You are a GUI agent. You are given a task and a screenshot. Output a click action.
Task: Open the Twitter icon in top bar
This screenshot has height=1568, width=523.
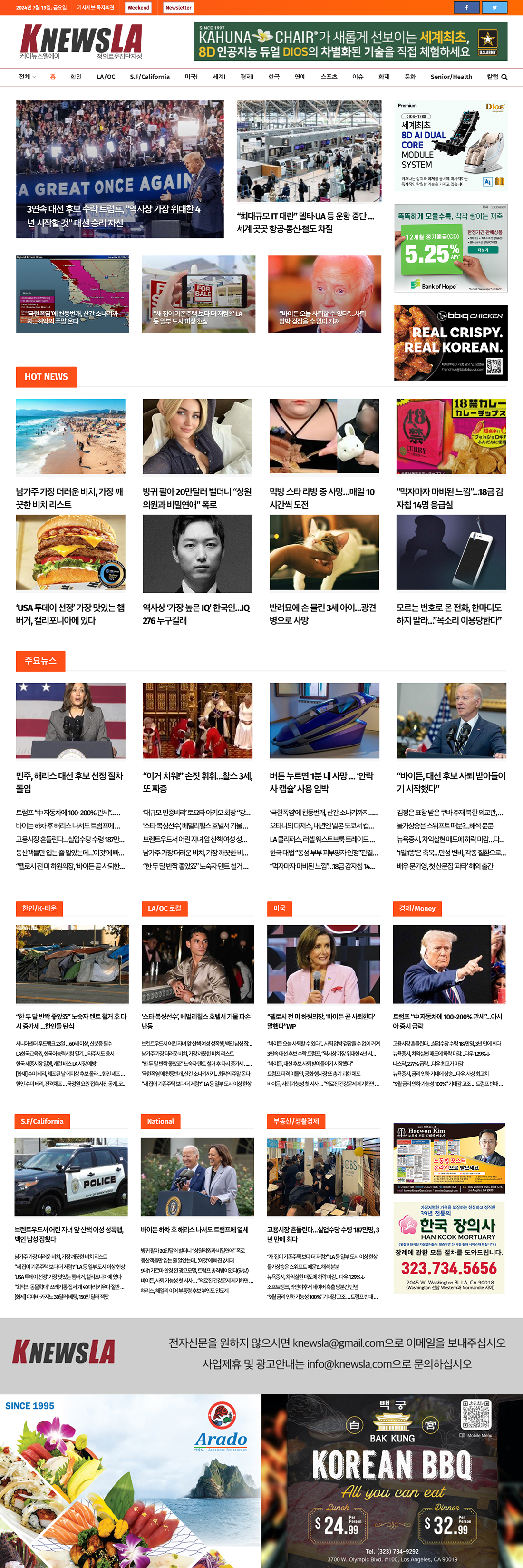(x=494, y=7)
